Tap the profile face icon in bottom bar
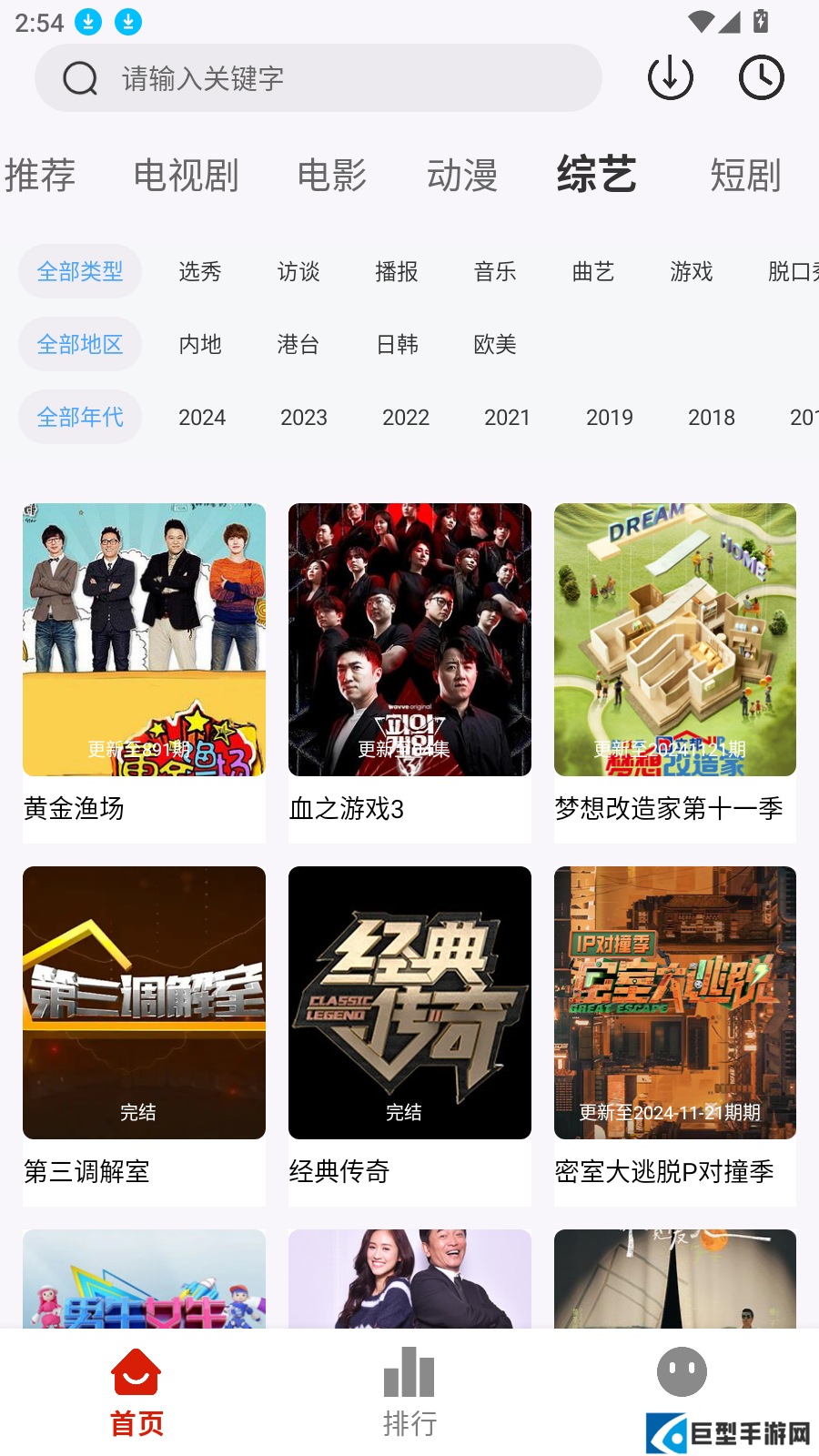The image size is (819, 1456). click(682, 1371)
